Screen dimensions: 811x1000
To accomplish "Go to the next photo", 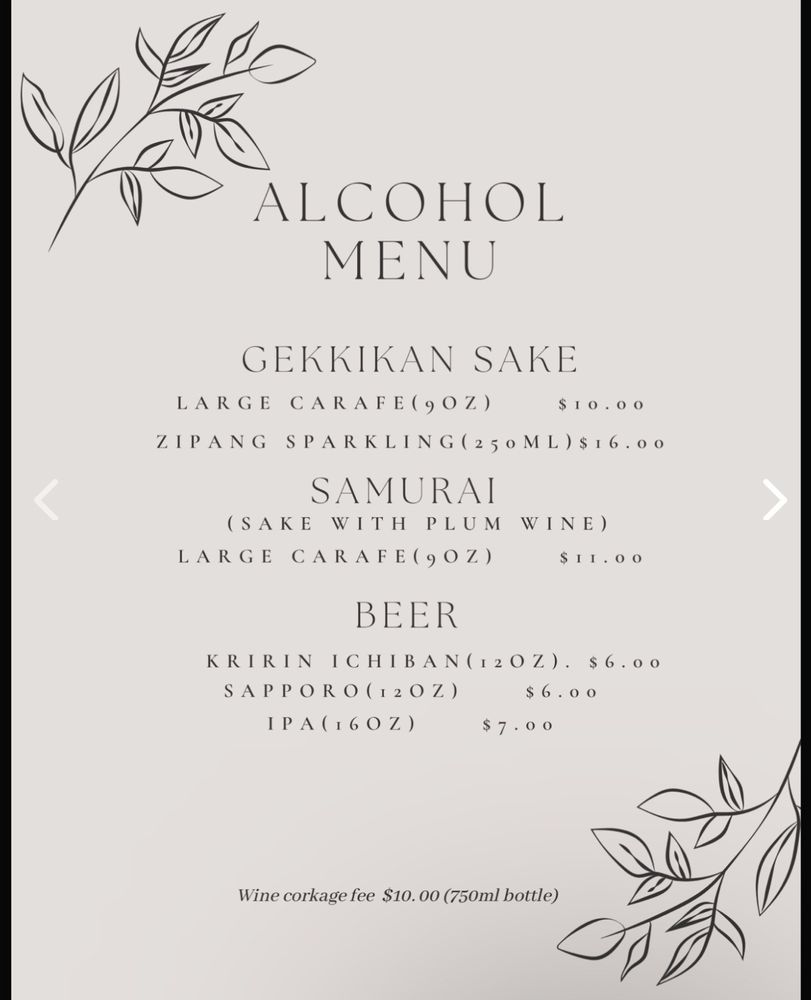I will [x=774, y=500].
